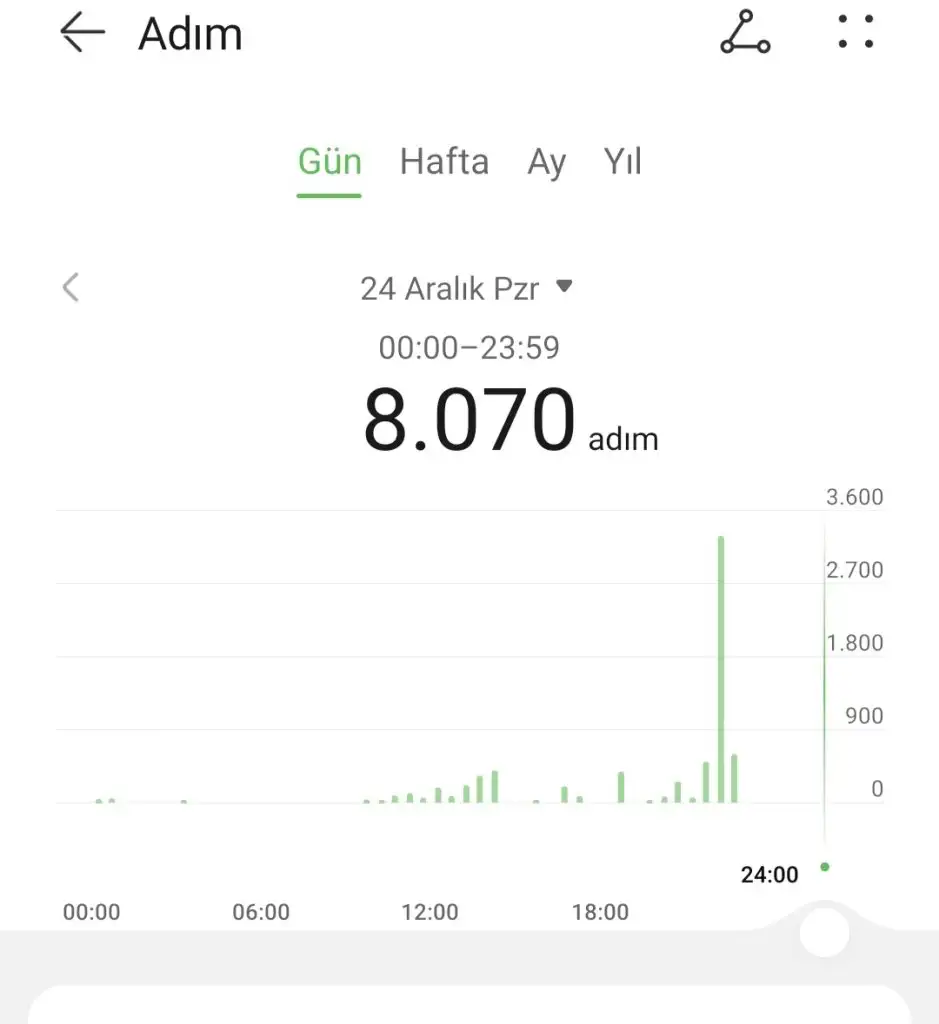The width and height of the screenshot is (939, 1024).
Task: Switch to the Yıl tab
Action: pyautogui.click(x=622, y=162)
